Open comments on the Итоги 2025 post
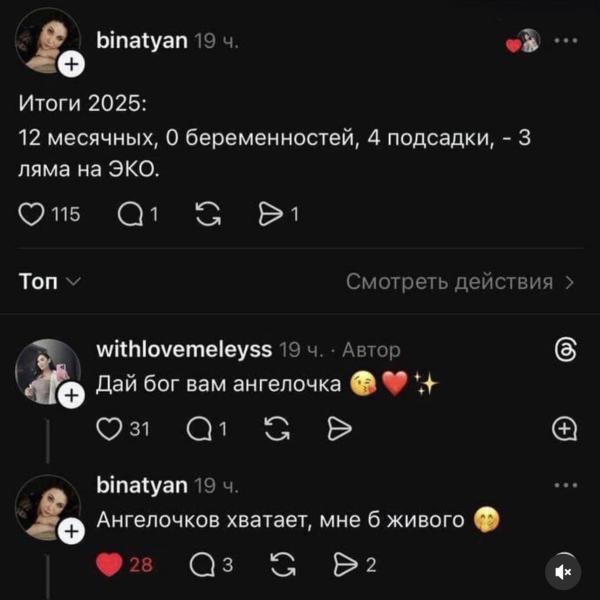Image resolution: width=600 pixels, height=600 pixels. coord(130,214)
